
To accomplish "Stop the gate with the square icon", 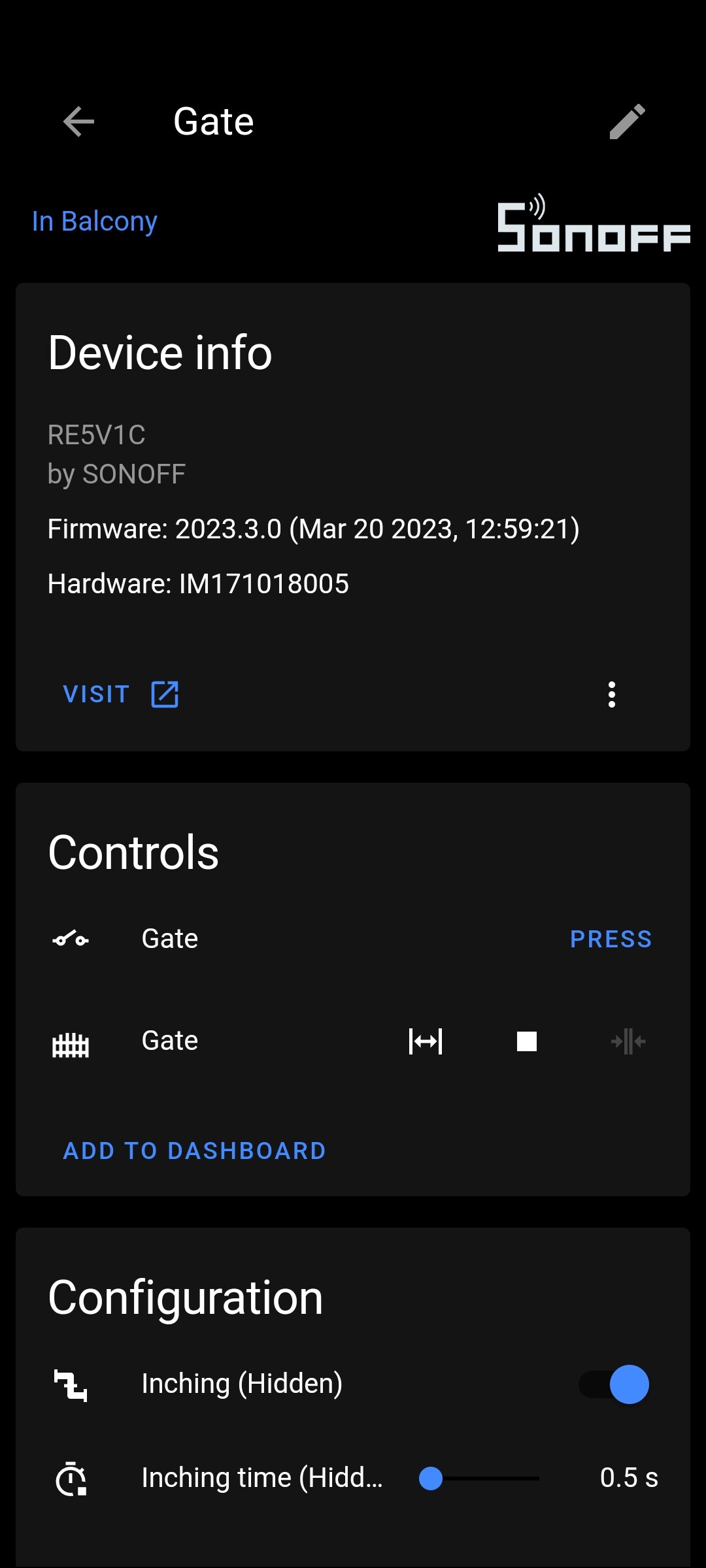I will click(x=526, y=1041).
